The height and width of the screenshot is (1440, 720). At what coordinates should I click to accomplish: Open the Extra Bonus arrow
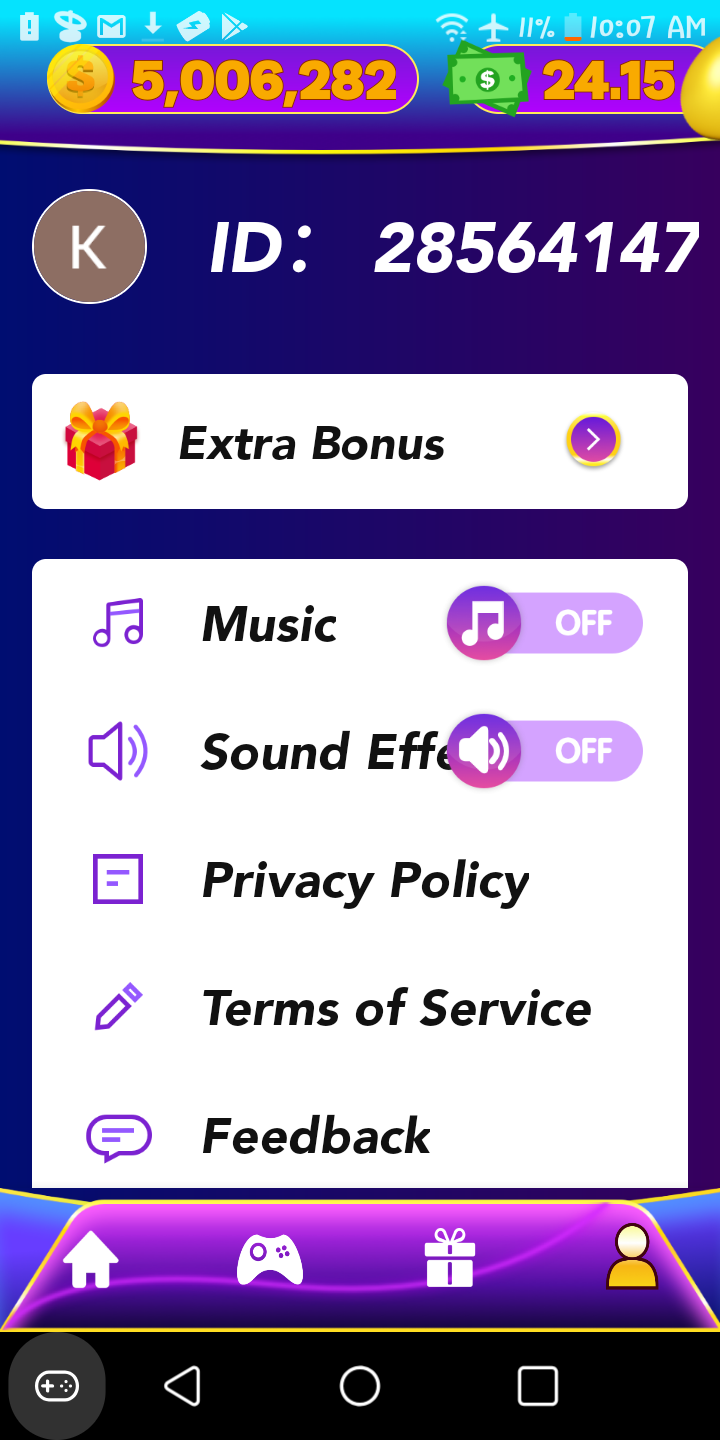pos(593,440)
